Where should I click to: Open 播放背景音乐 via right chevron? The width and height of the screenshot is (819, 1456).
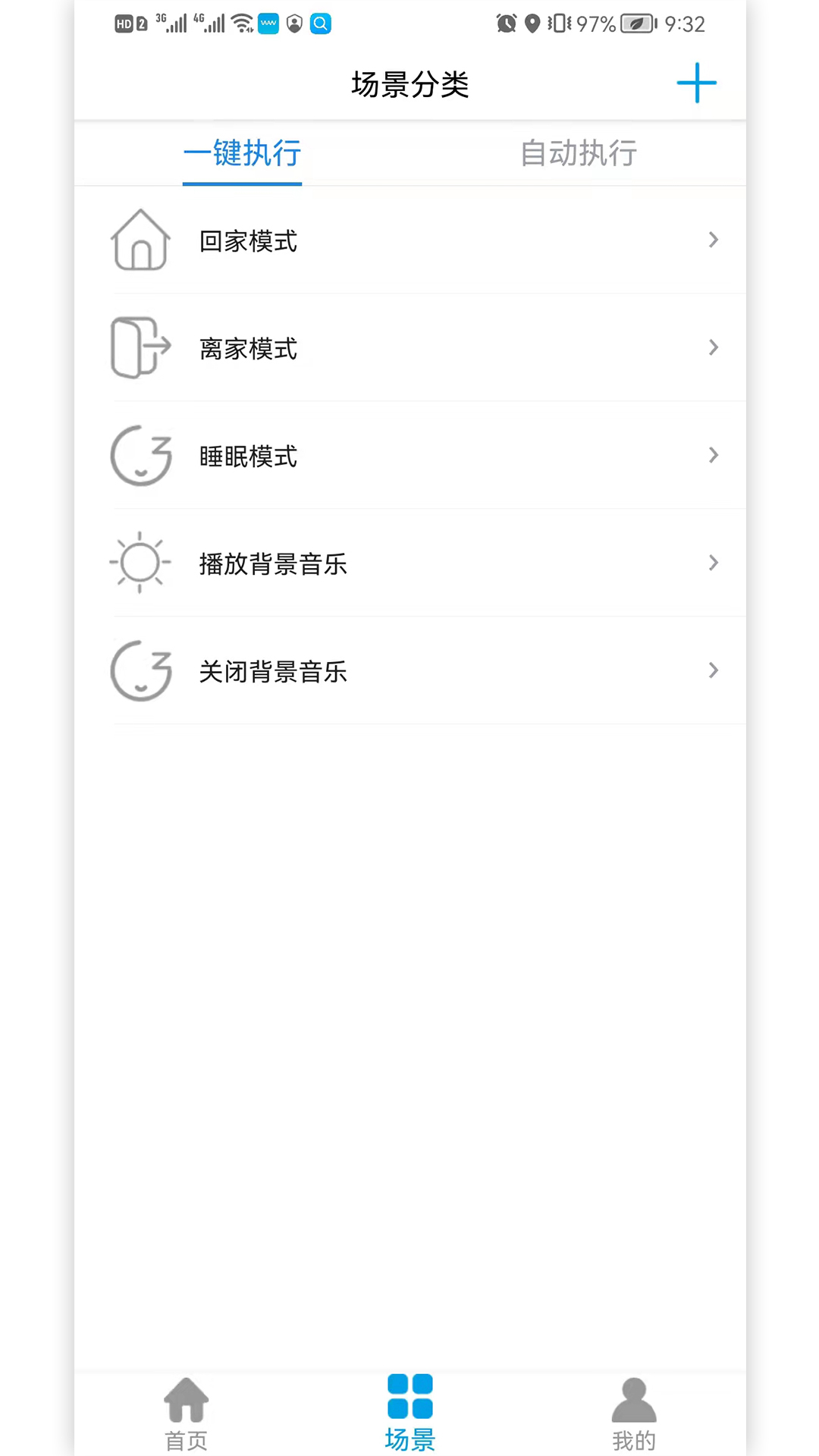(x=714, y=563)
